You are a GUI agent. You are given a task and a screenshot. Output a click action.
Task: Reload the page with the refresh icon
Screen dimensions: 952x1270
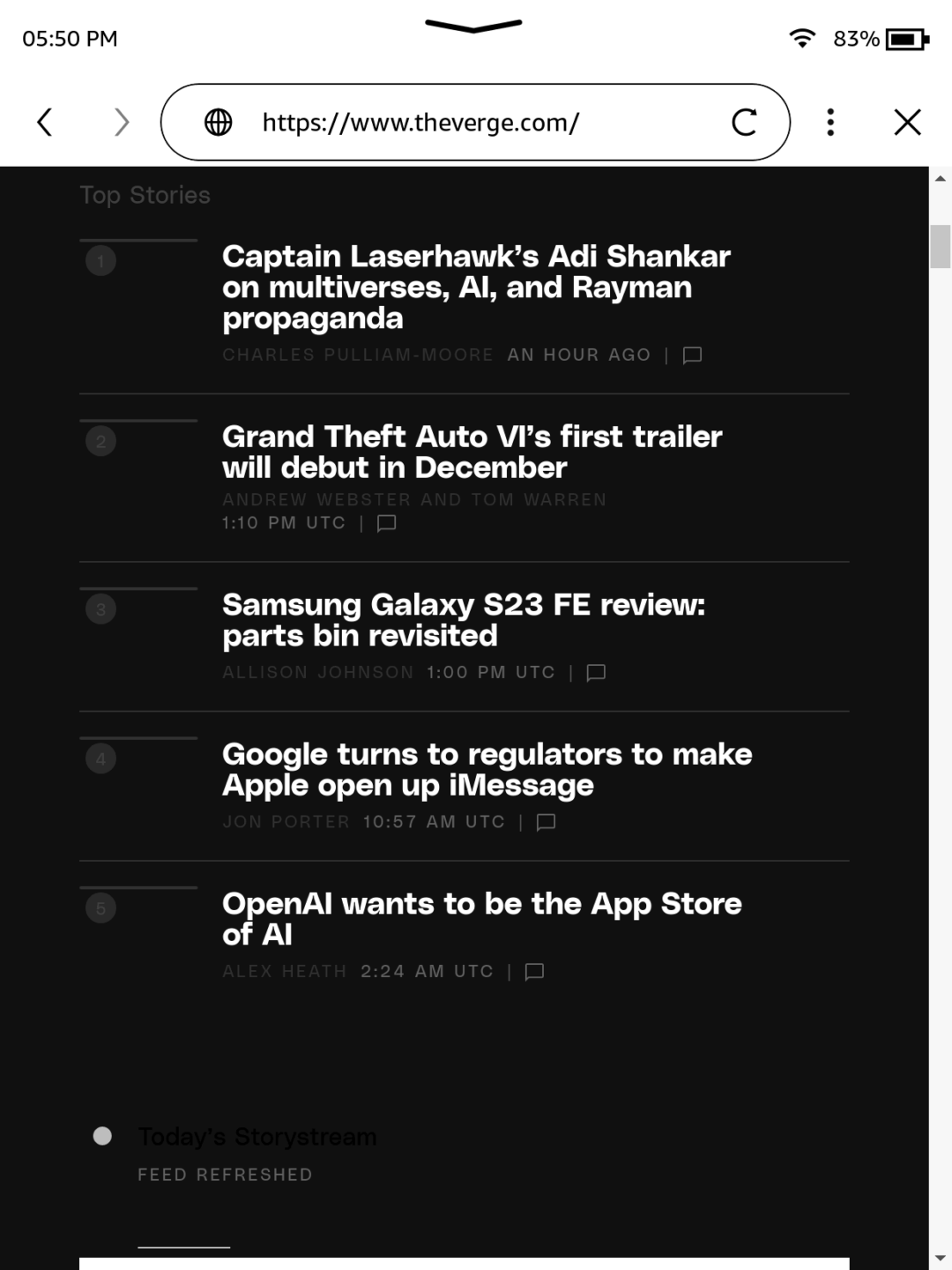(746, 122)
